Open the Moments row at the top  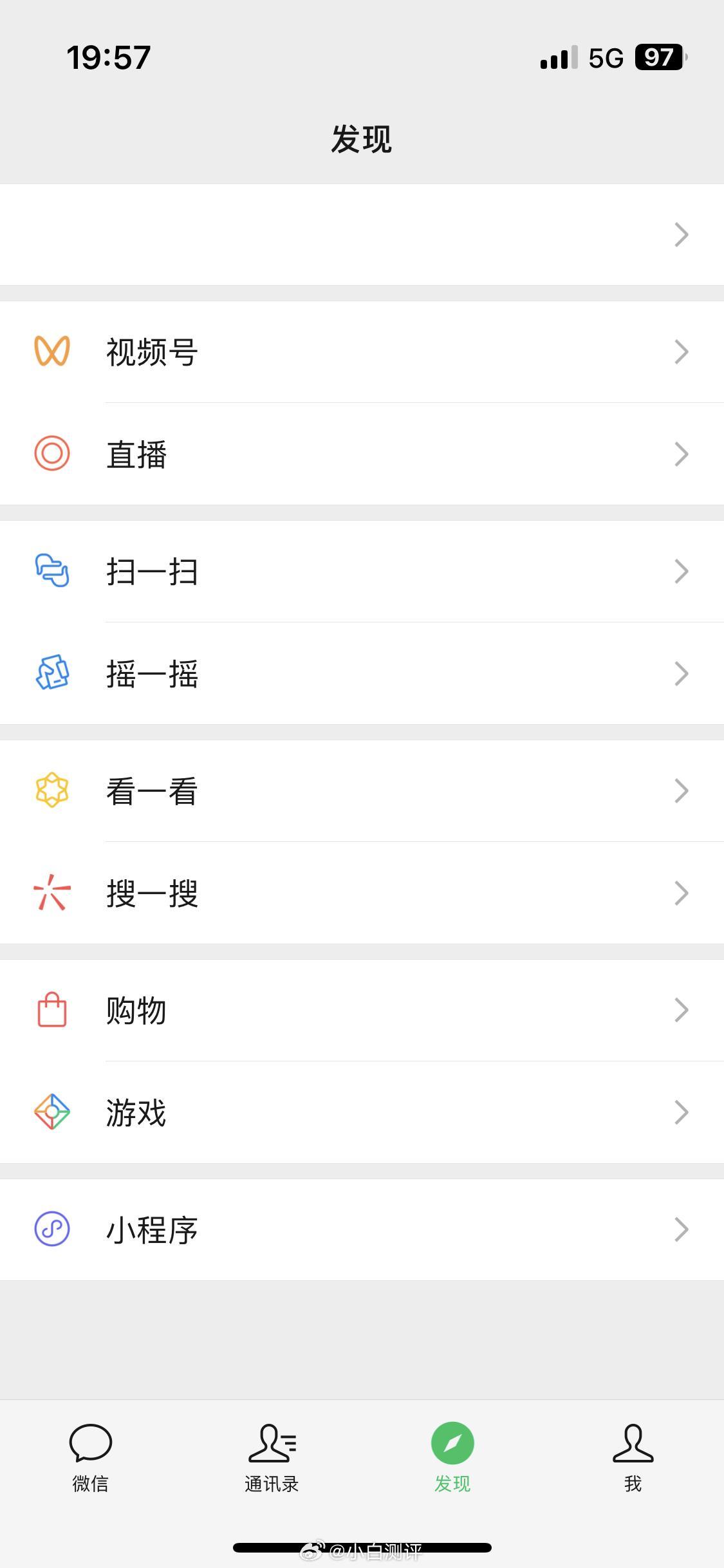(x=362, y=236)
